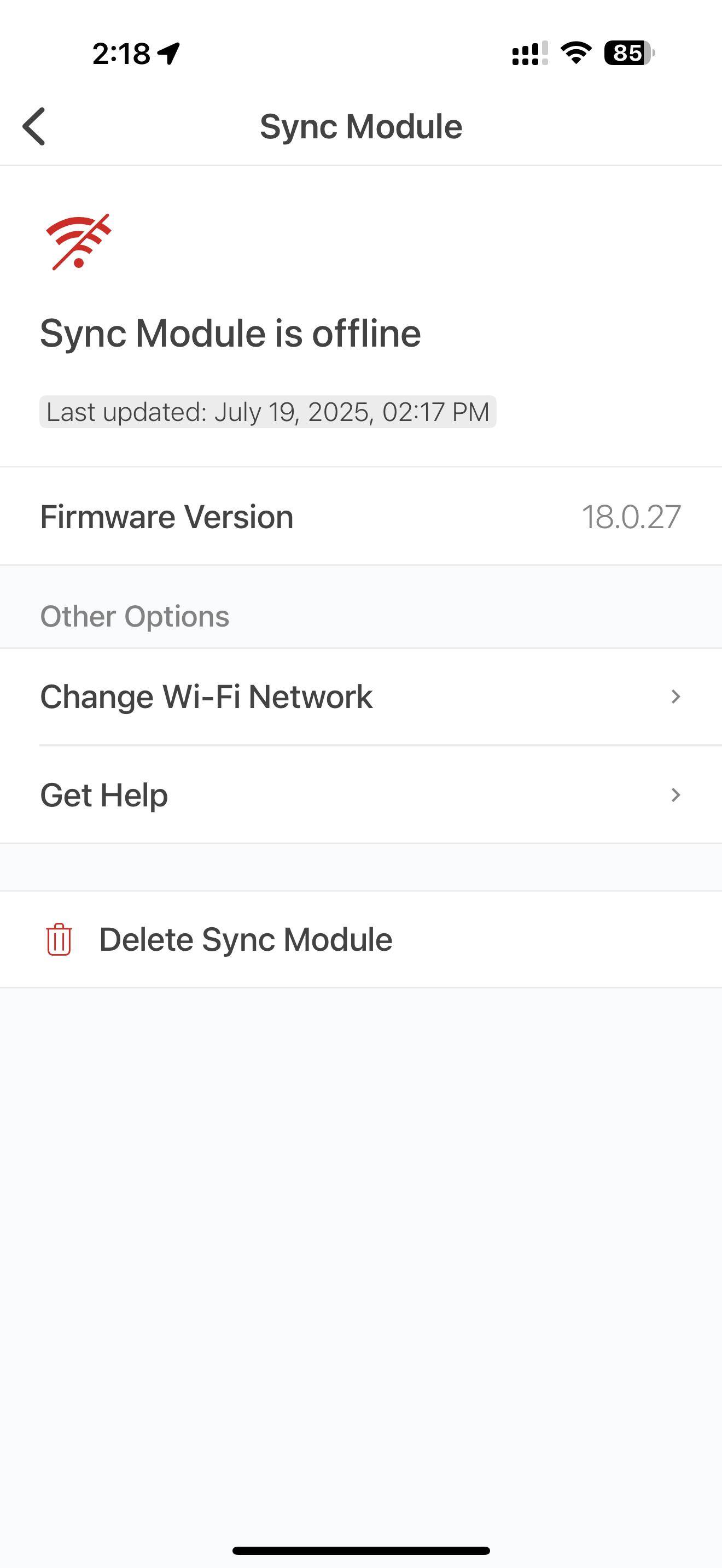Open the Get Help row
This screenshot has height=1568, width=722.
tap(360, 794)
